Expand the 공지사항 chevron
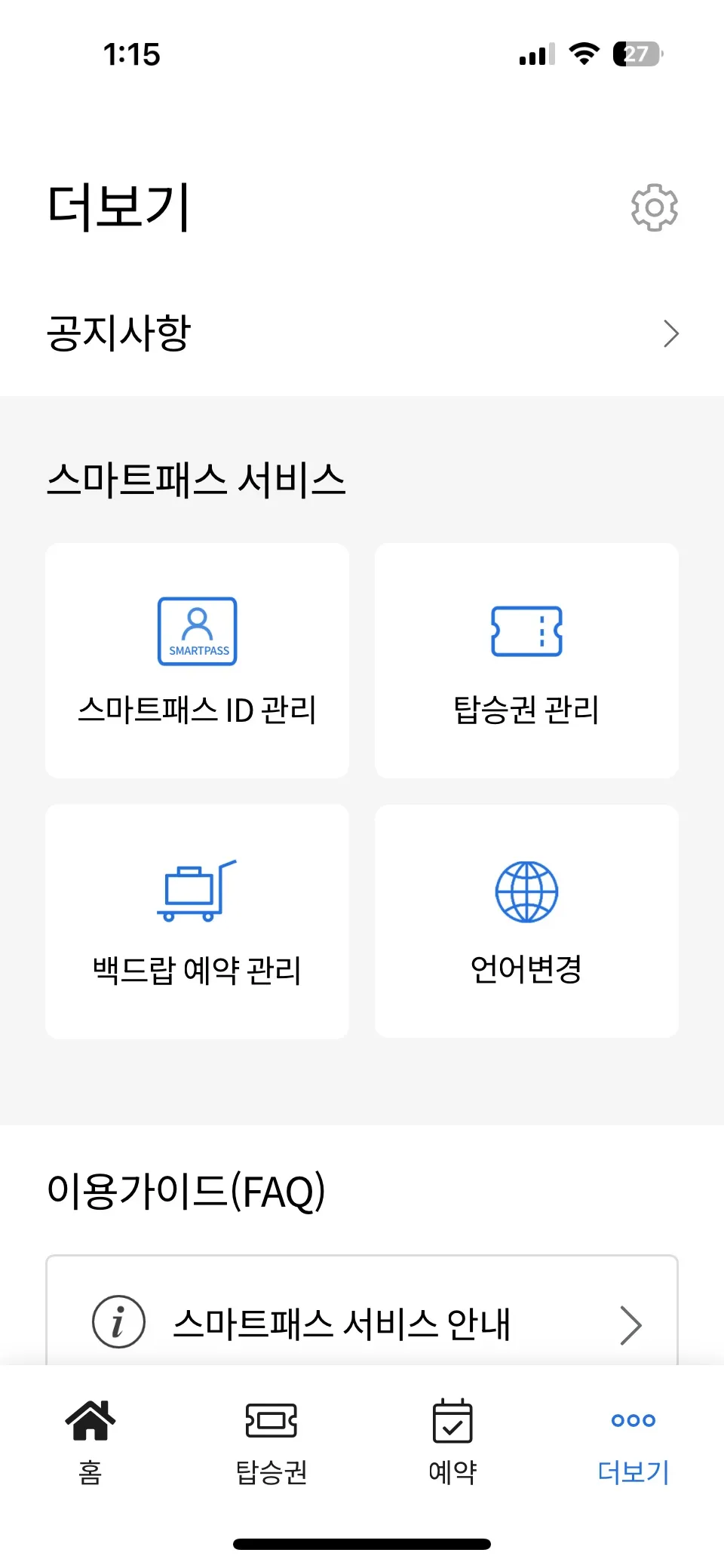 point(670,333)
